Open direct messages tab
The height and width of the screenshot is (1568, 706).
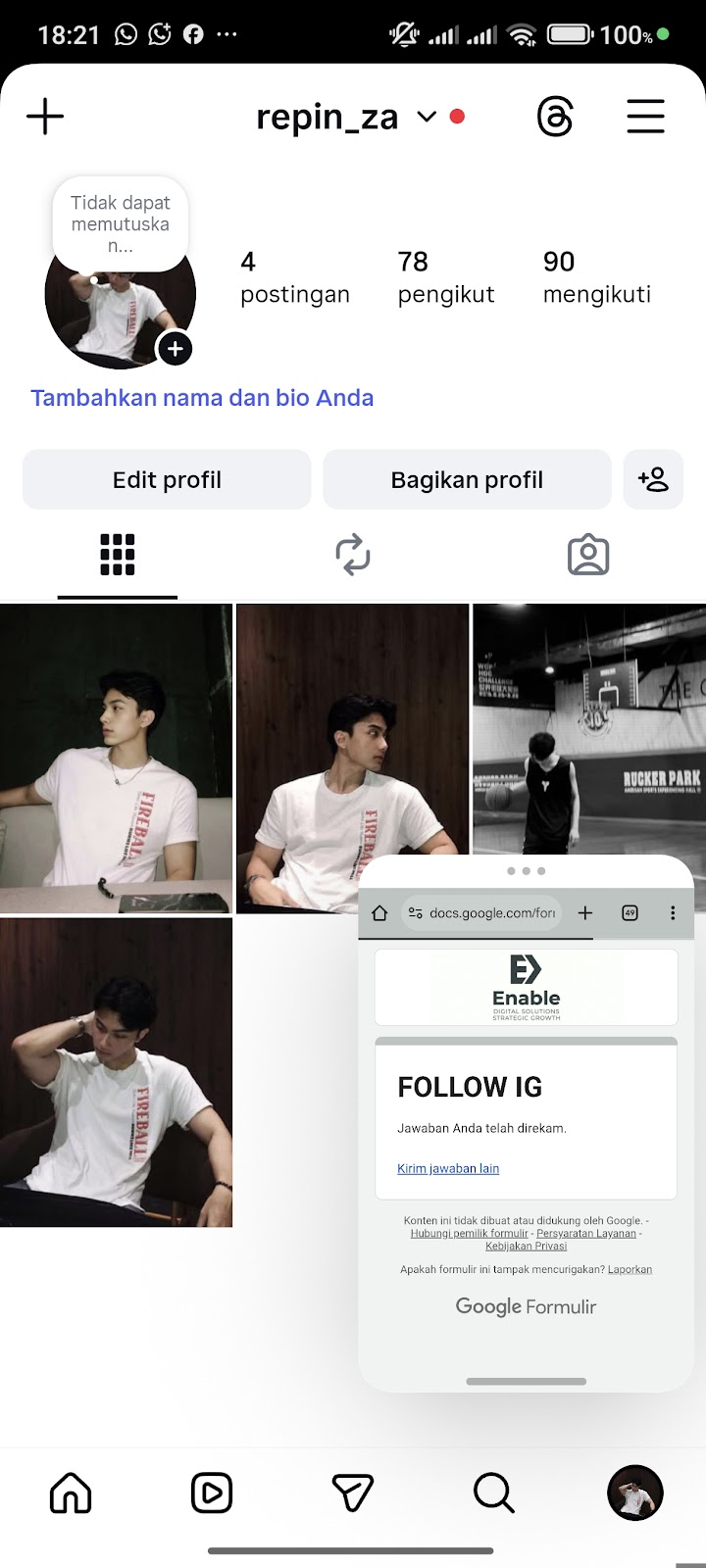pyautogui.click(x=353, y=1493)
